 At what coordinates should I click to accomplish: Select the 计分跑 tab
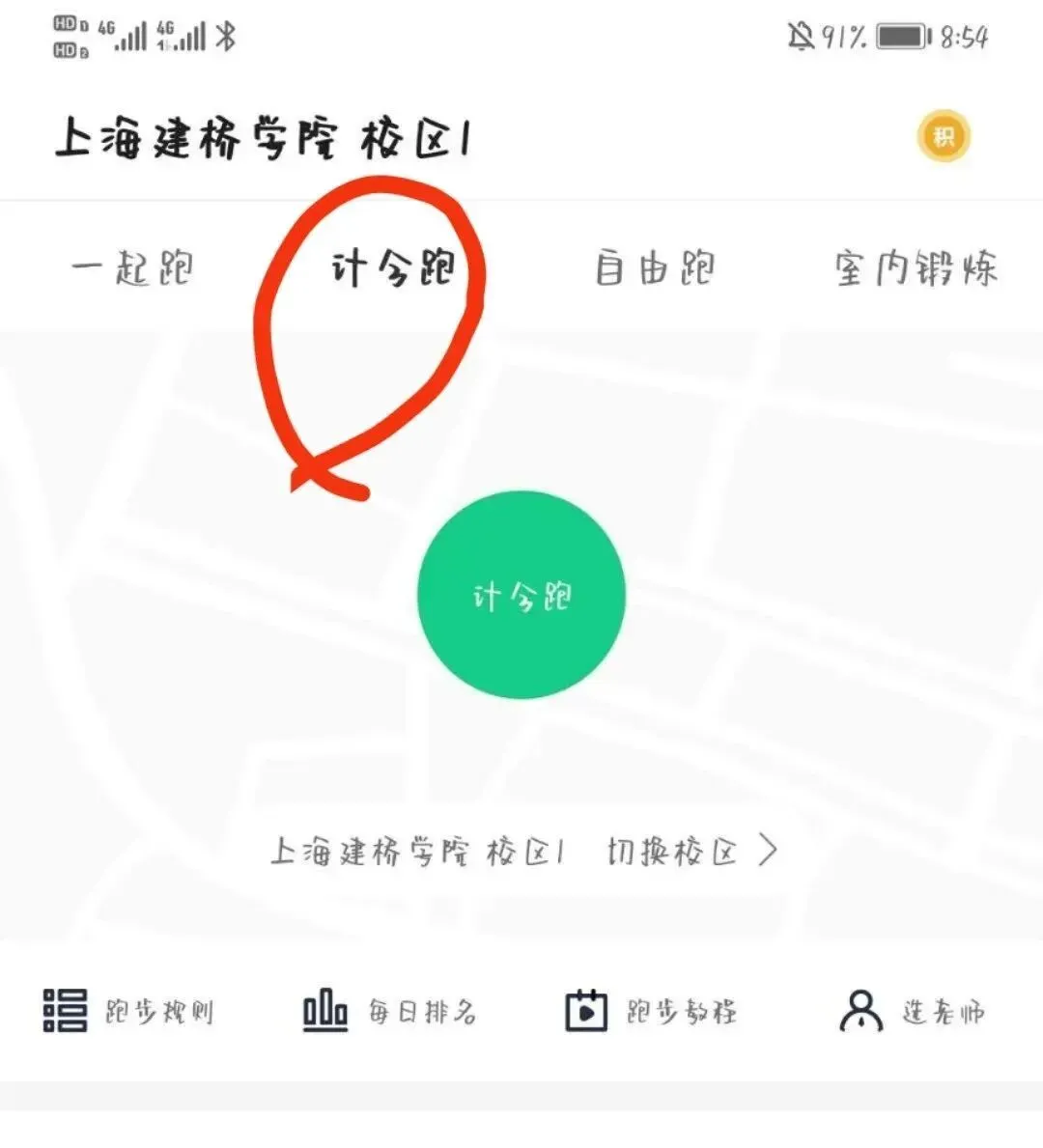pos(393,268)
